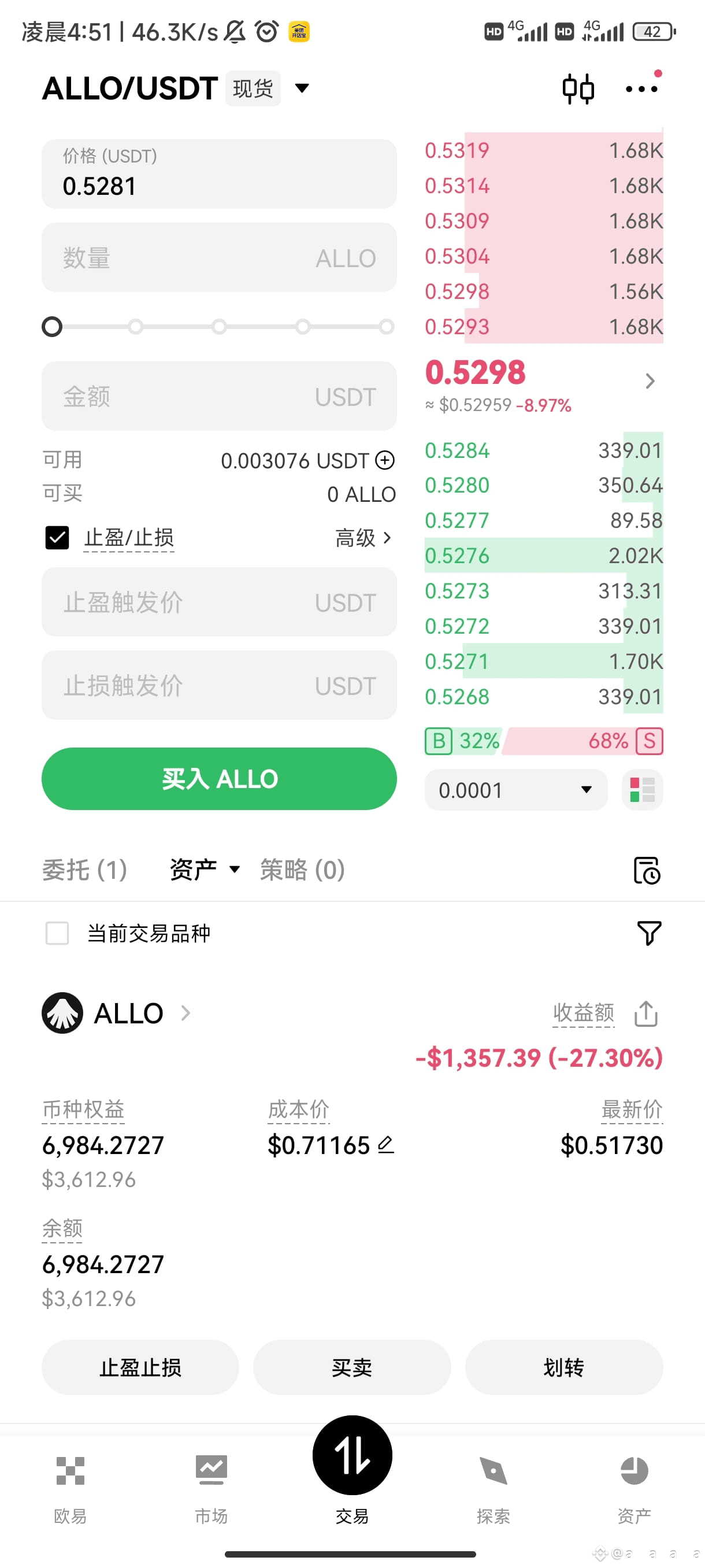Open the filter funnel icon

648,933
